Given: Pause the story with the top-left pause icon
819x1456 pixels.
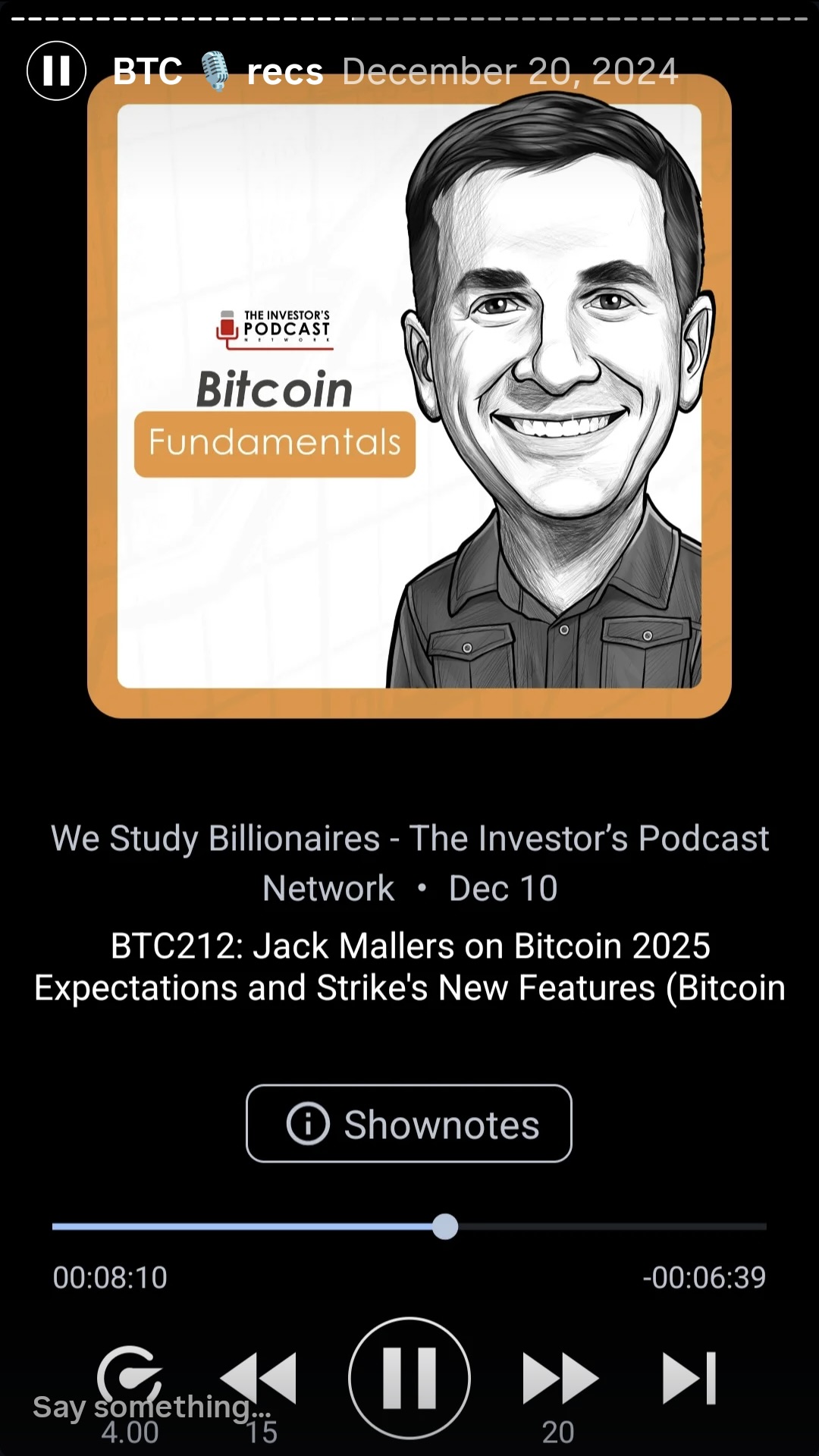Looking at the screenshot, I should point(56,71).
